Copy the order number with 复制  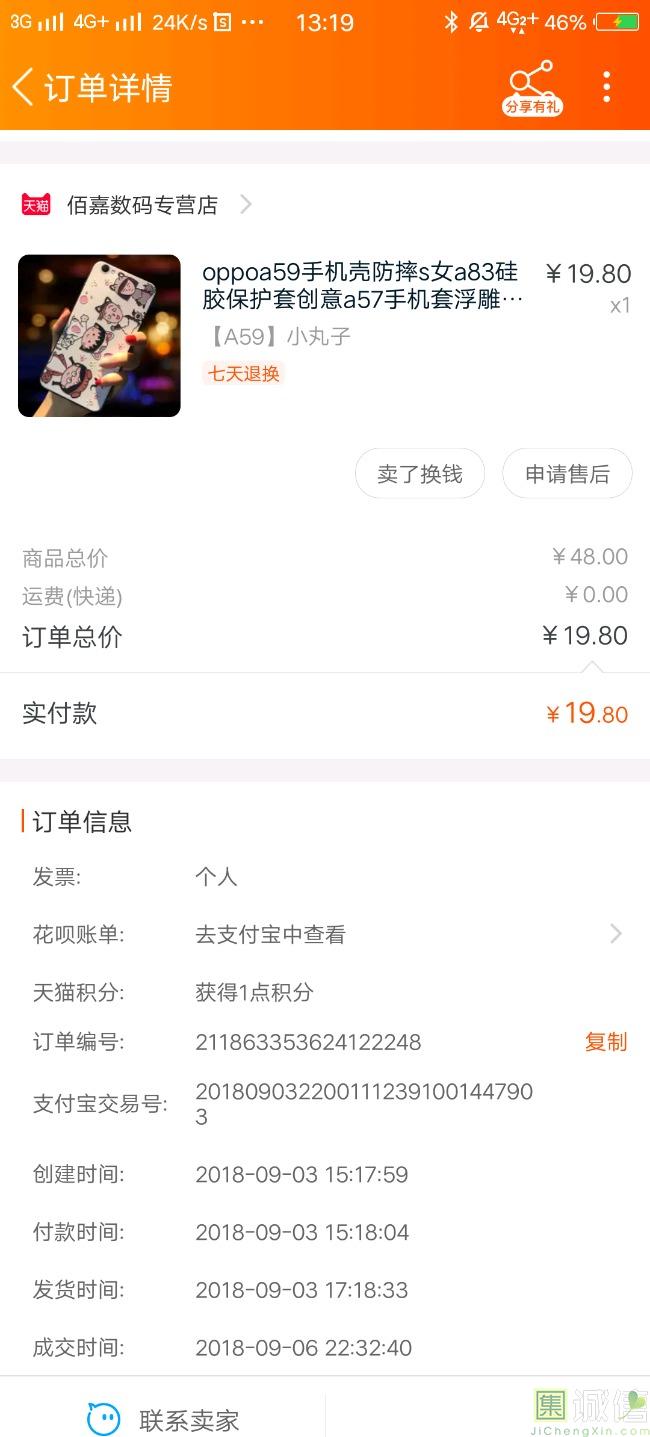pyautogui.click(x=605, y=1042)
